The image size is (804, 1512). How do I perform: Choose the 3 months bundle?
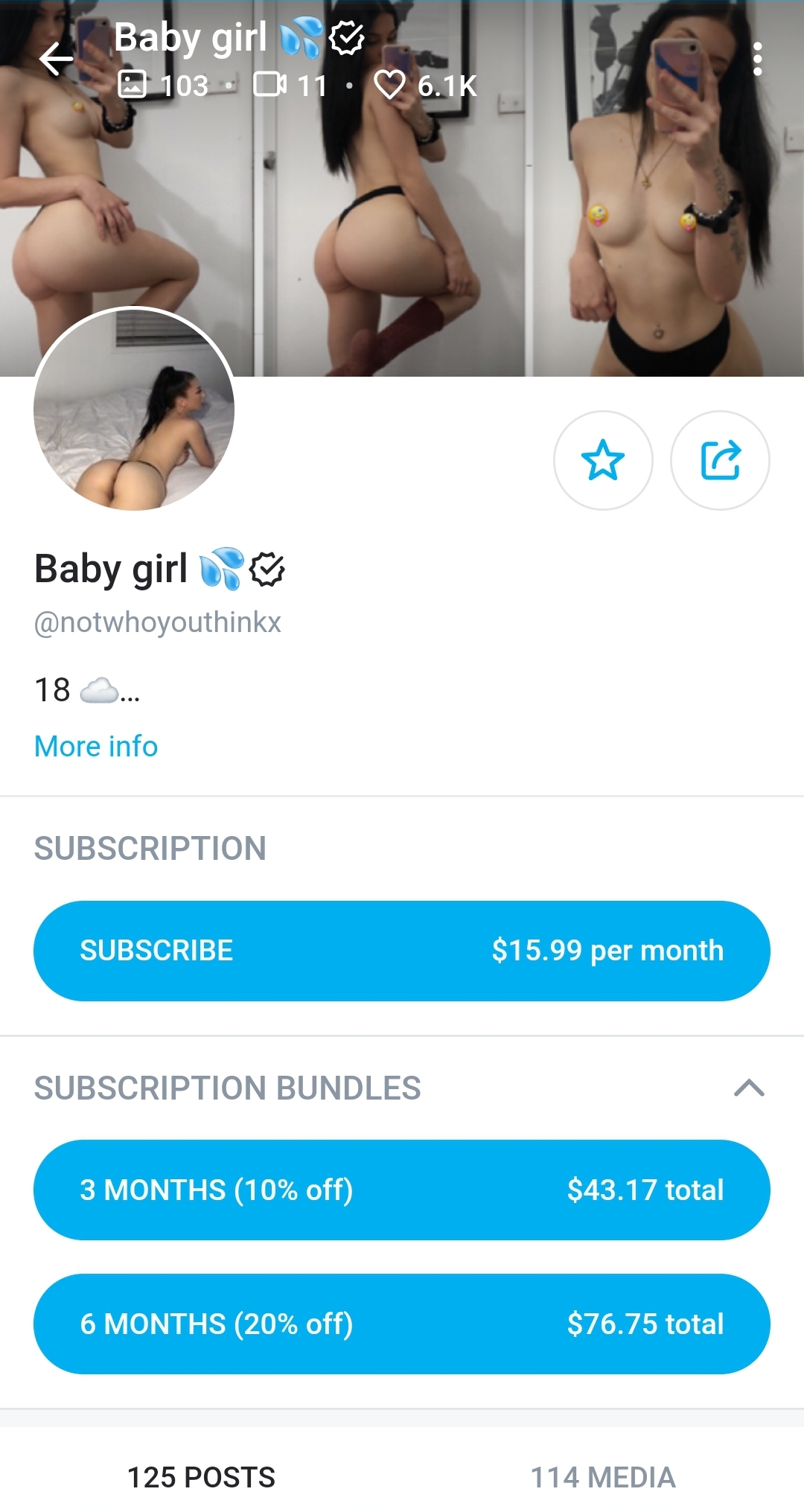click(x=402, y=1190)
